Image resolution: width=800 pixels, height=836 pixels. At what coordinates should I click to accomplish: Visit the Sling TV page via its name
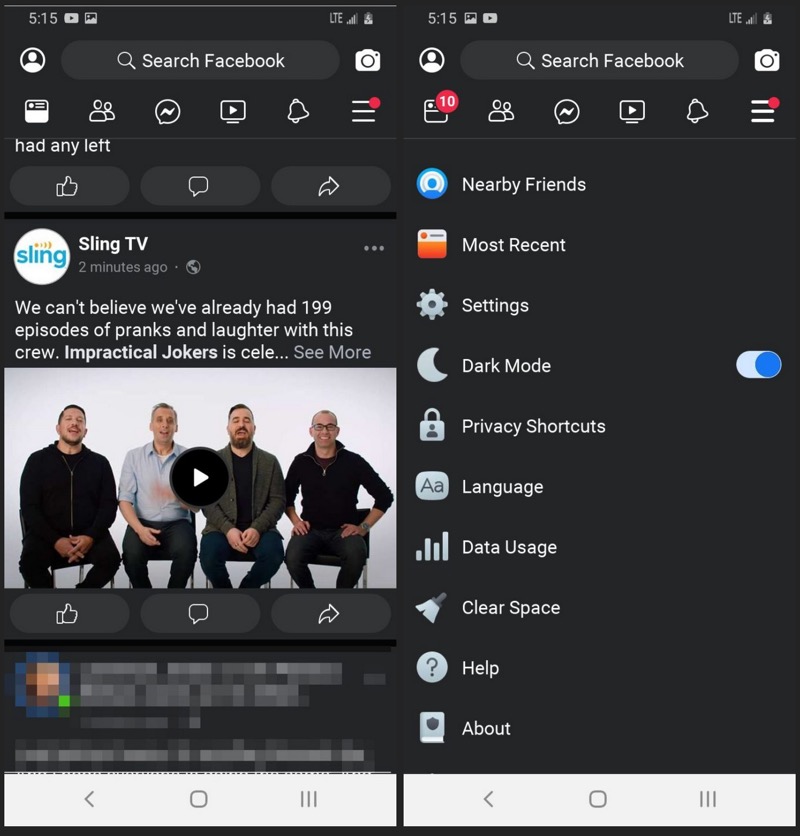pyautogui.click(x=113, y=244)
